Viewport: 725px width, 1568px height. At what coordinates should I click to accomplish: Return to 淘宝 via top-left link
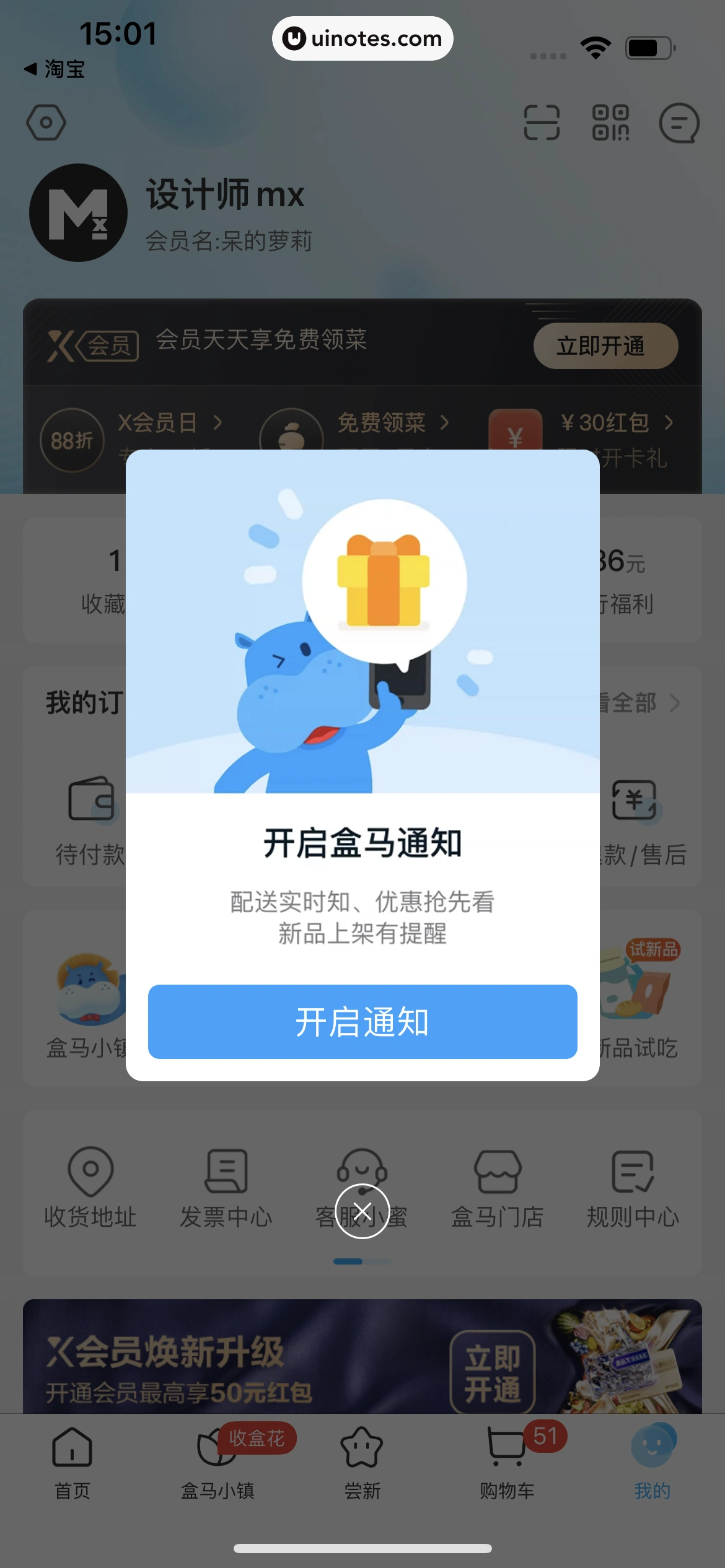(x=53, y=70)
